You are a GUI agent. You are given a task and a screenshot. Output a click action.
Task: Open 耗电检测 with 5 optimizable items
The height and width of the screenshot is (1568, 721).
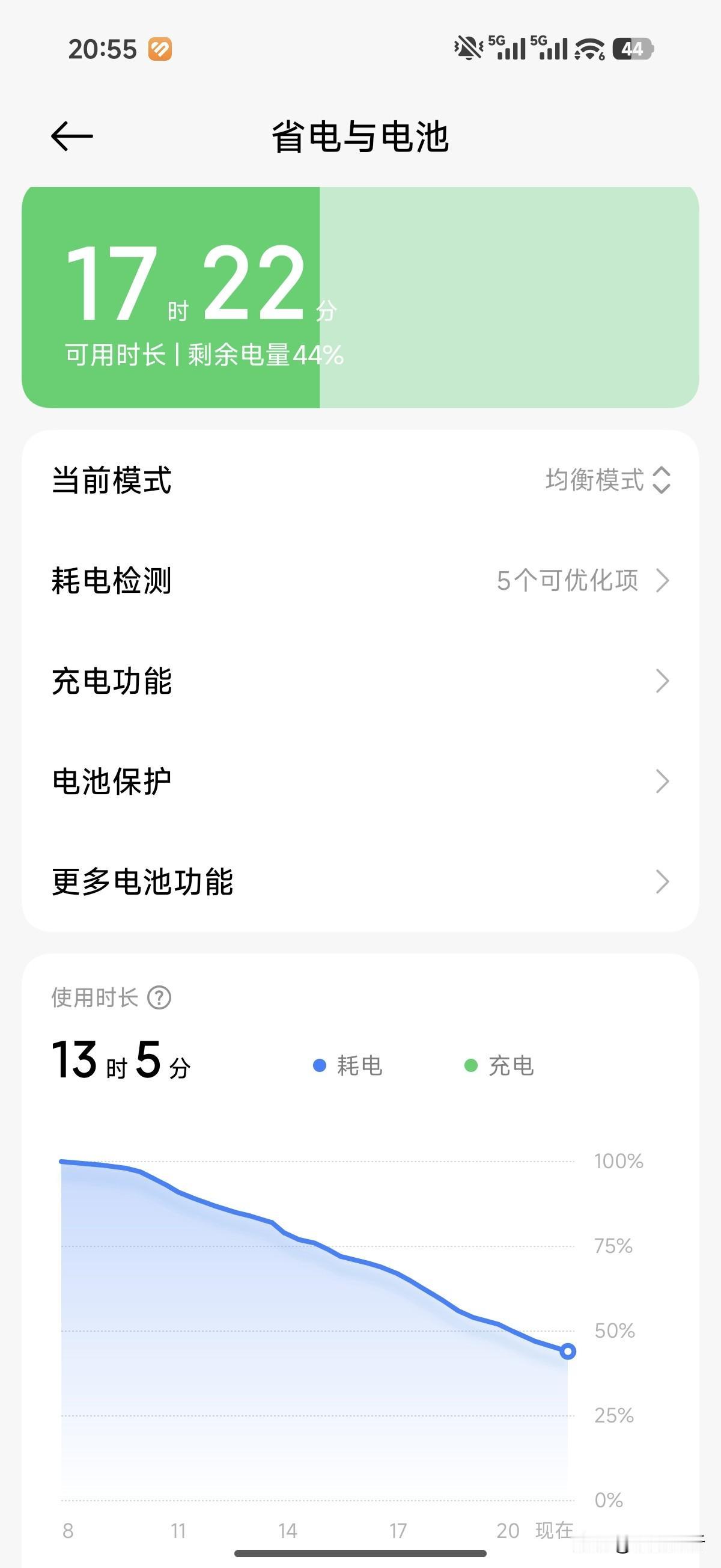360,581
